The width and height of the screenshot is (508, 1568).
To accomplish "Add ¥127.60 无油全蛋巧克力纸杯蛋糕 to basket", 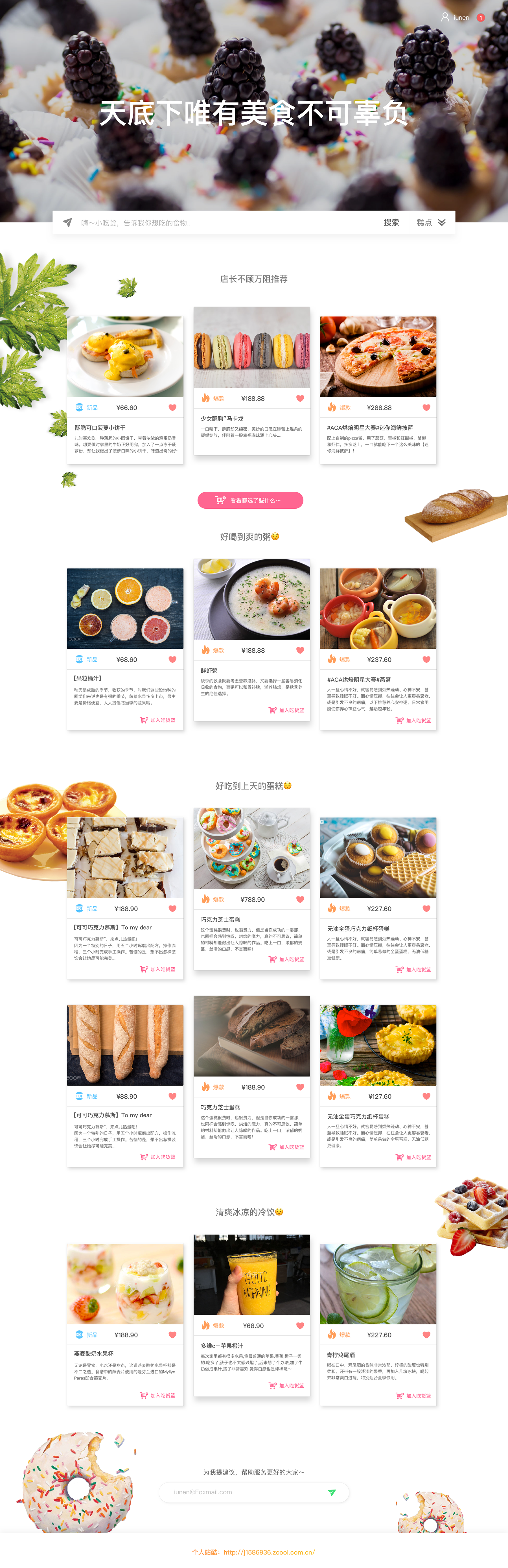I will point(414,1157).
